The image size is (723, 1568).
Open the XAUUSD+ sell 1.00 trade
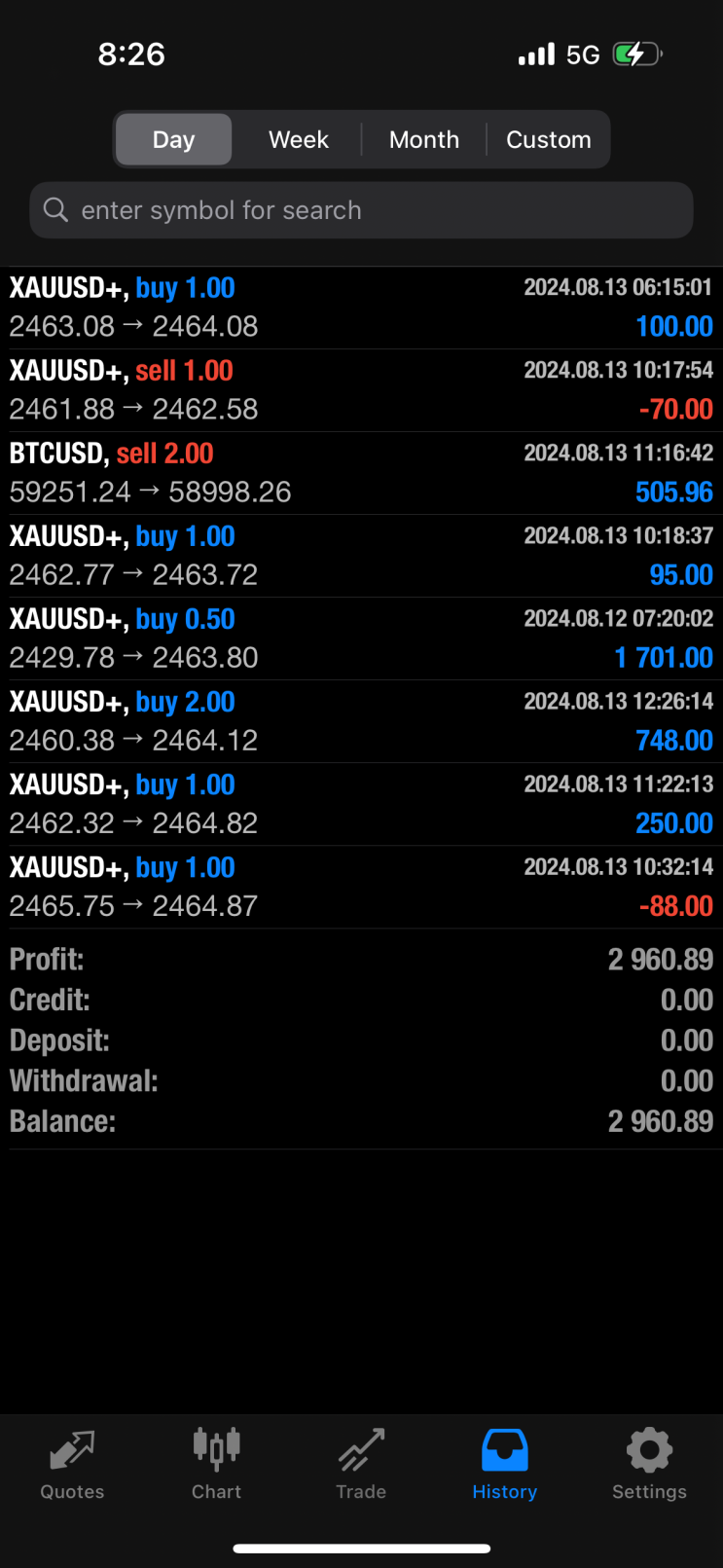coord(361,390)
